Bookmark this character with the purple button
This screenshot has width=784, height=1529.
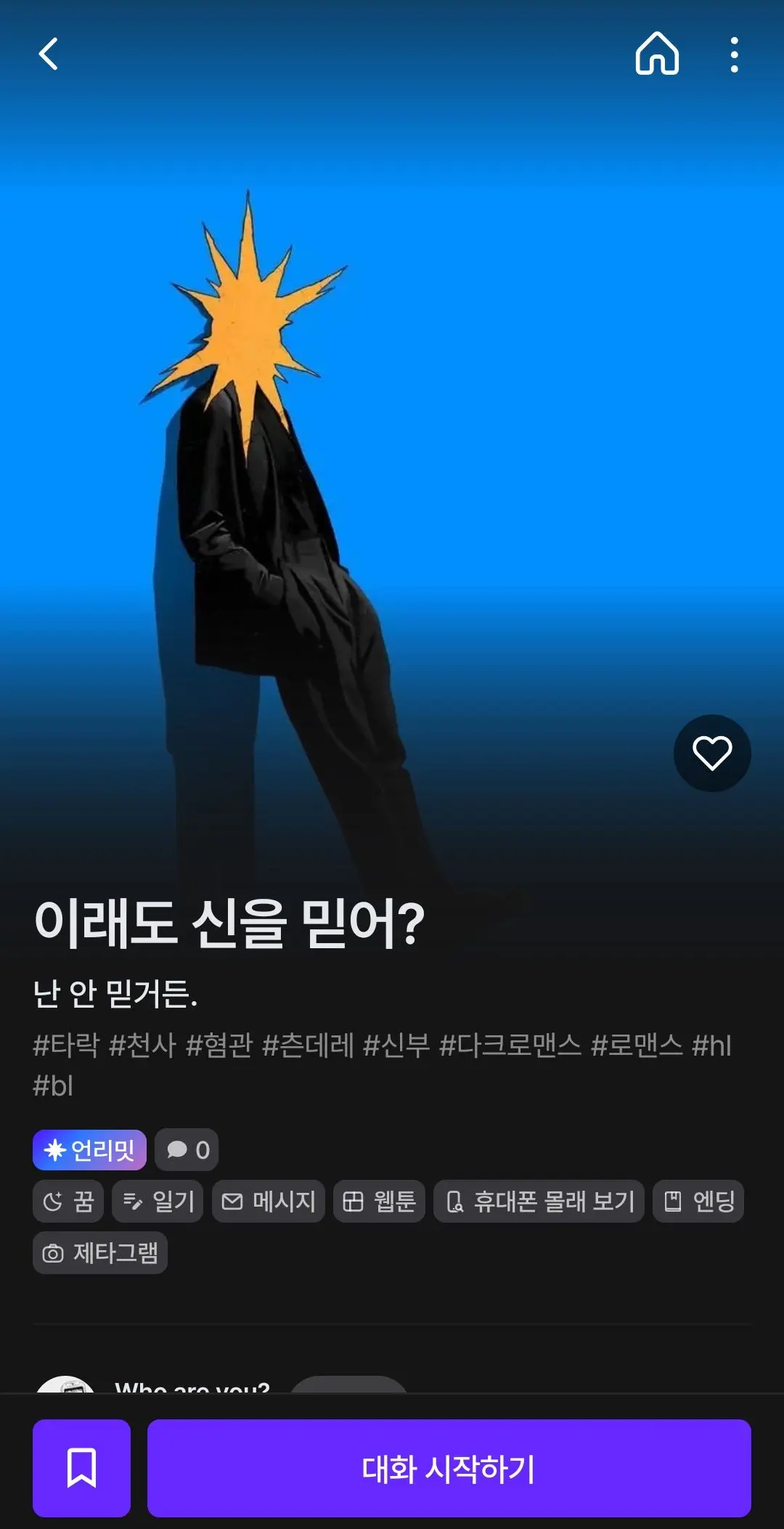81,1468
